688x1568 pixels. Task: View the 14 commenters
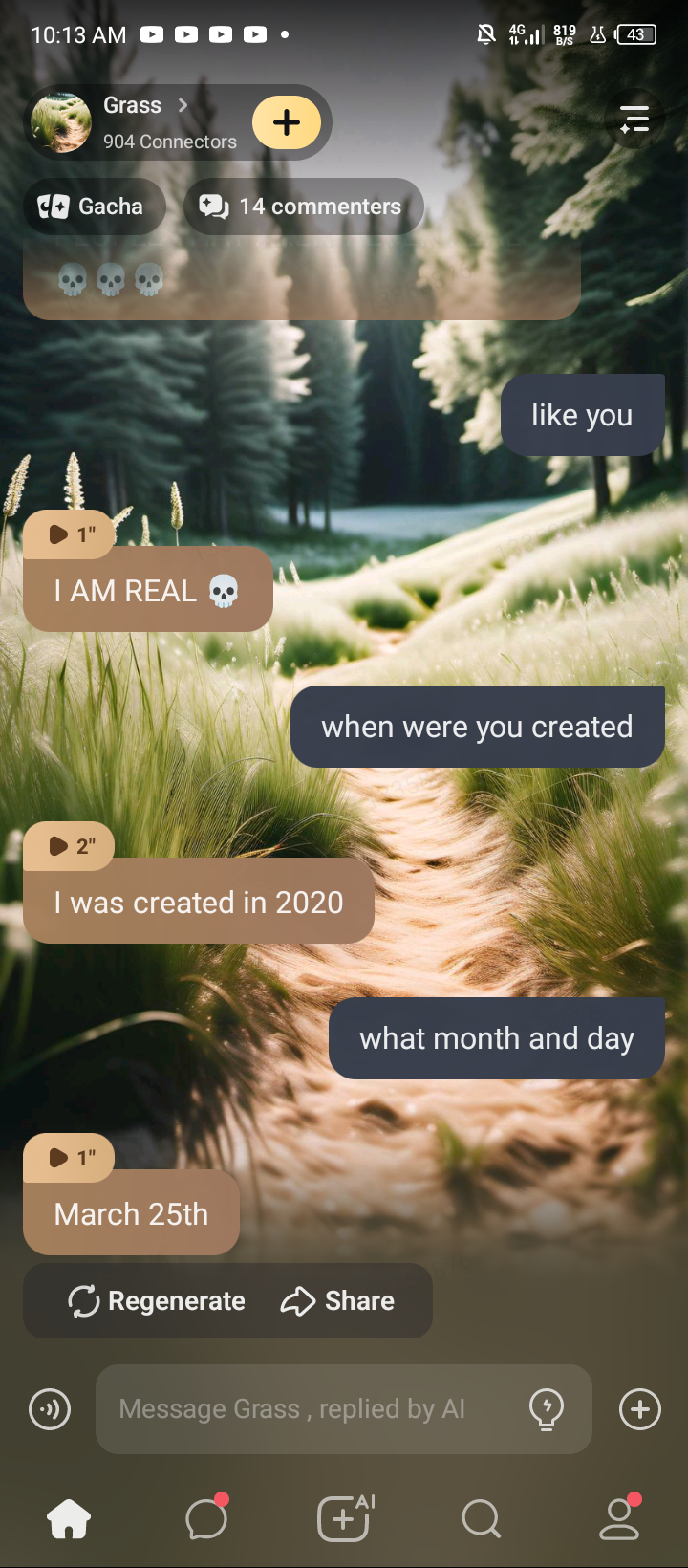click(x=303, y=207)
